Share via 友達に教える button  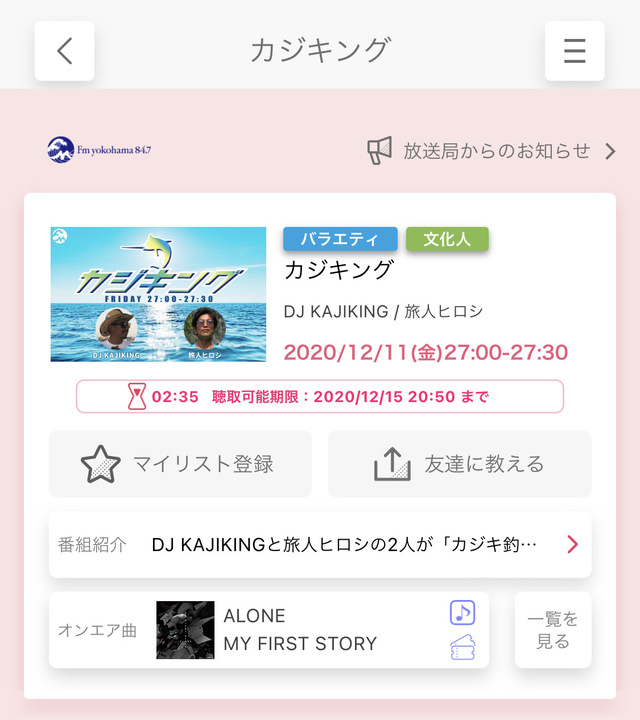pos(459,464)
